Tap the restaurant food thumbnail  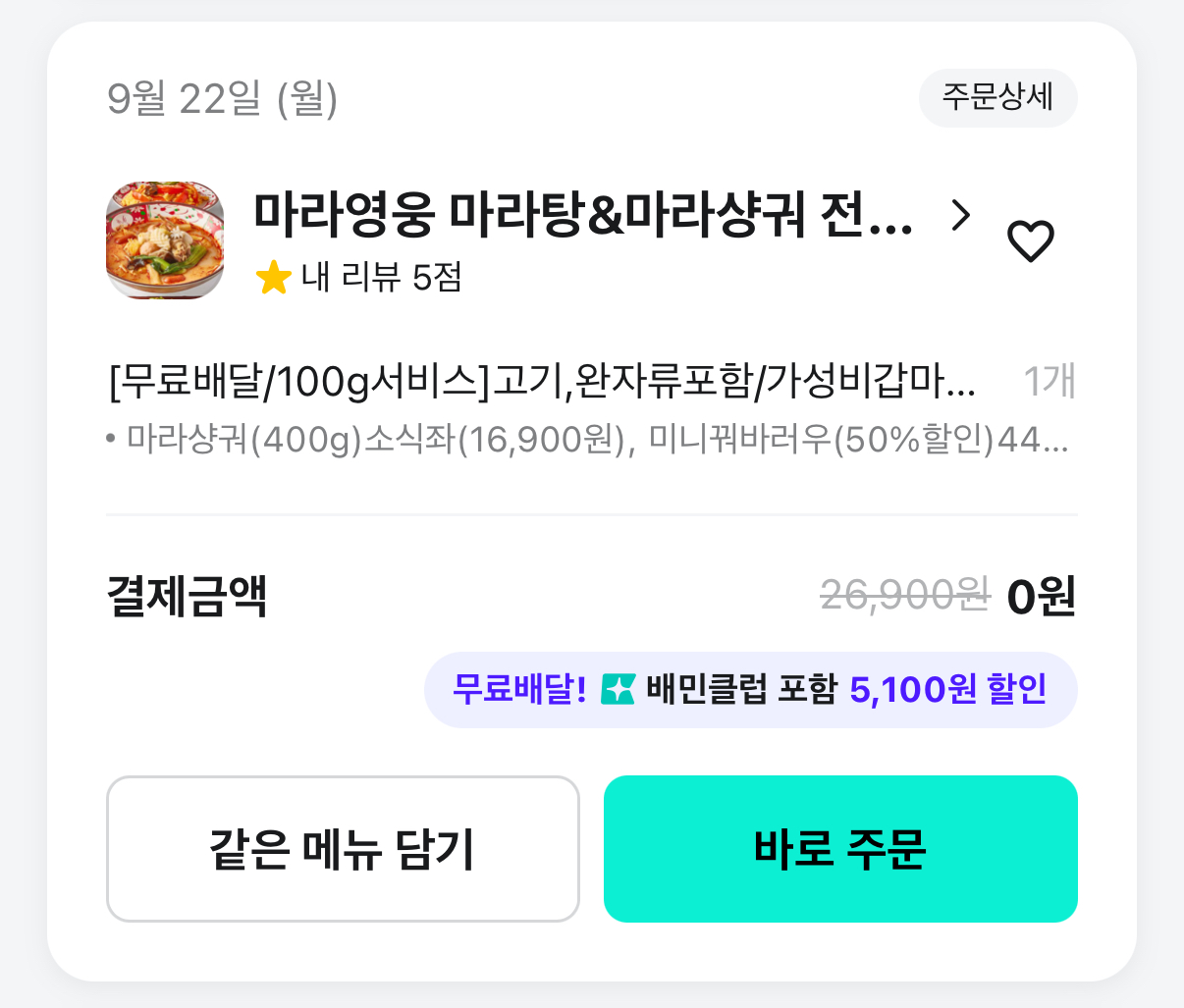(x=165, y=239)
